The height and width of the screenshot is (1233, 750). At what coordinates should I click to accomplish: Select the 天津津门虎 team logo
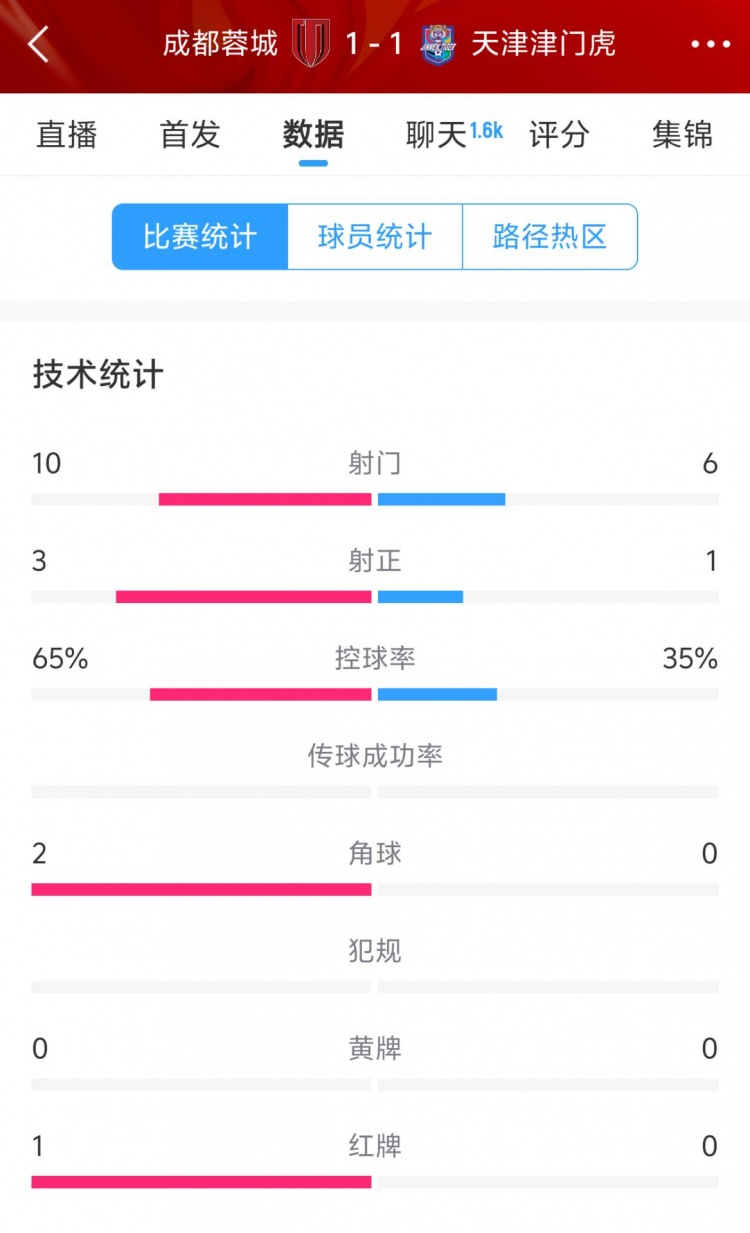[x=434, y=44]
